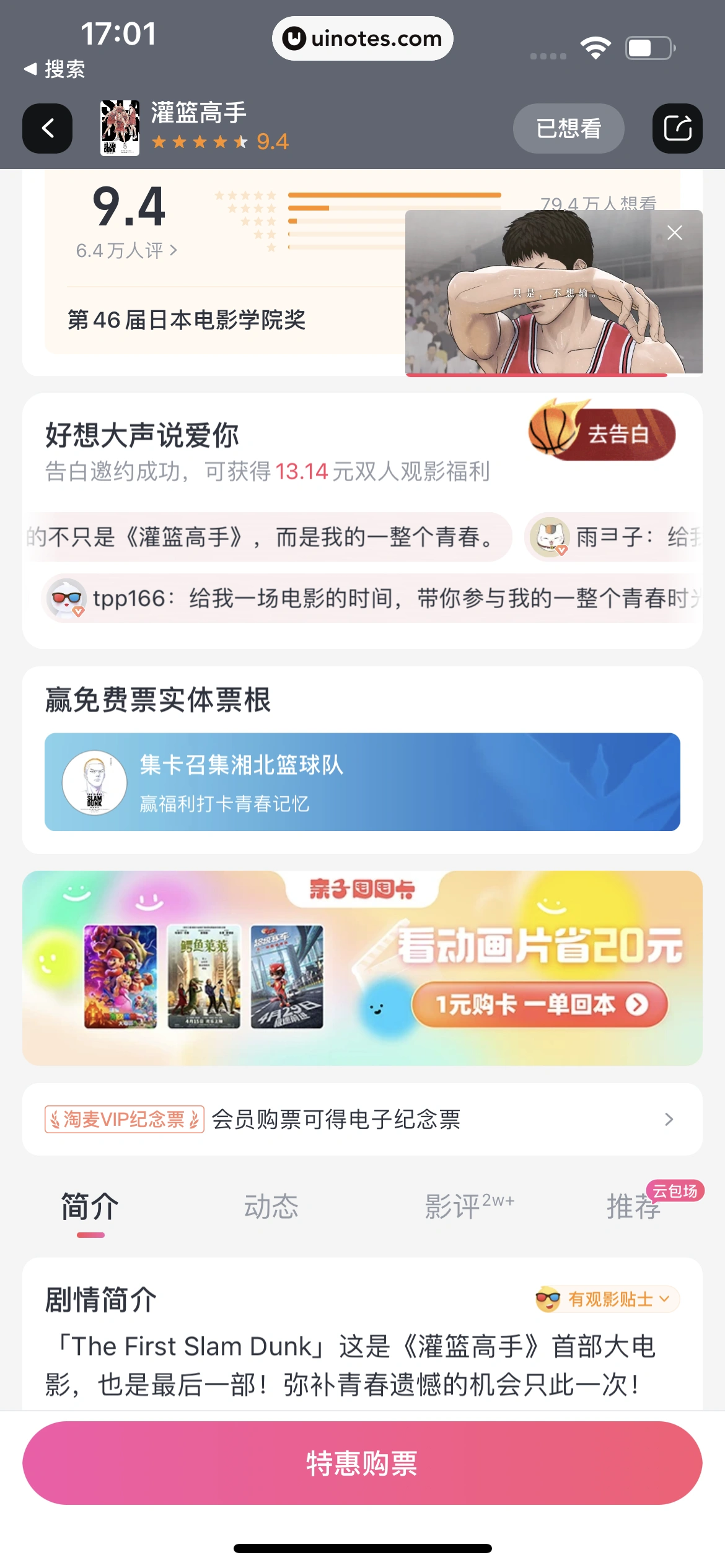725x1568 pixels.
Task: Return to 搜索 via the status bar link
Action: pos(55,69)
